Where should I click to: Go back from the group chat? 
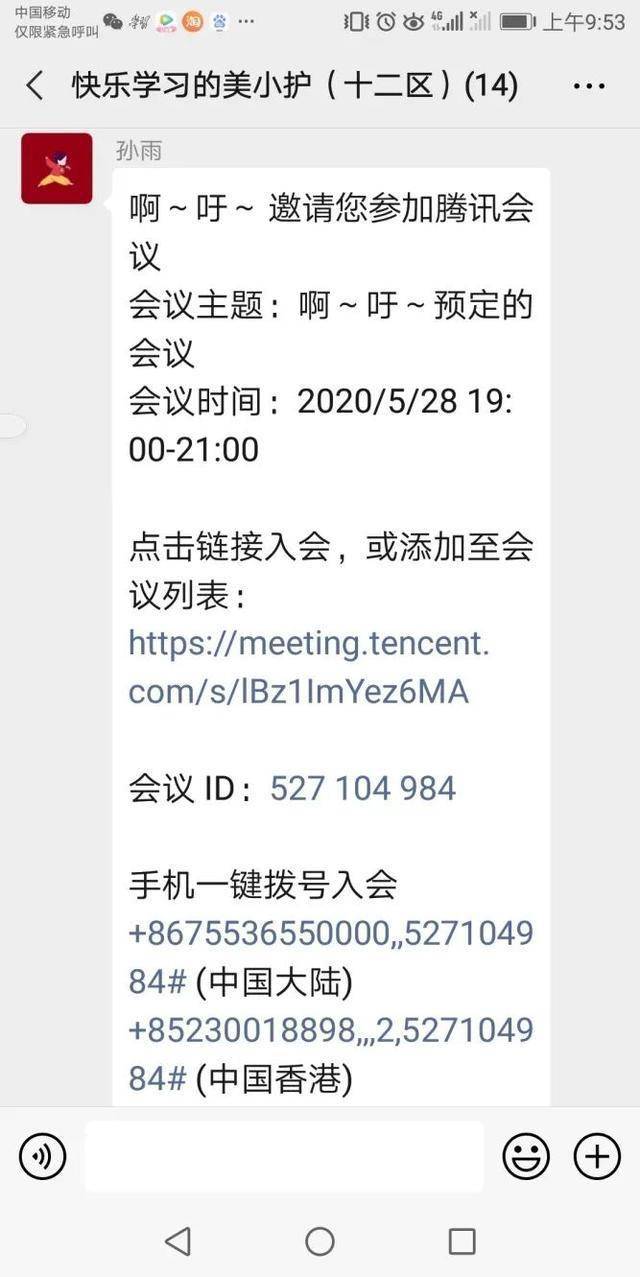tap(35, 86)
